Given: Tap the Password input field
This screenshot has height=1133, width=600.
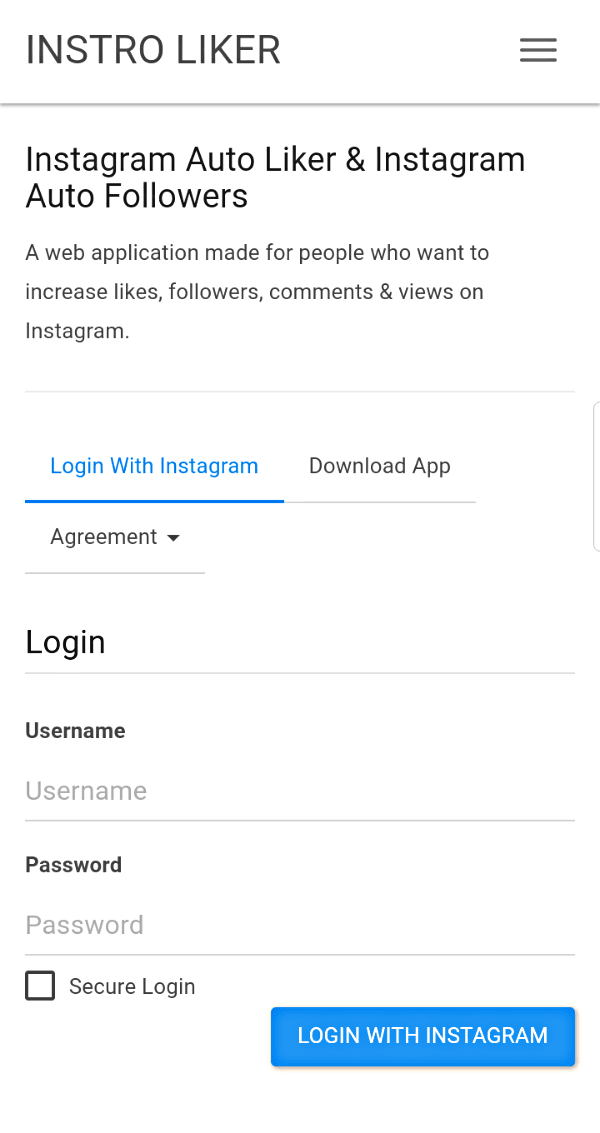Looking at the screenshot, I should [299, 925].
